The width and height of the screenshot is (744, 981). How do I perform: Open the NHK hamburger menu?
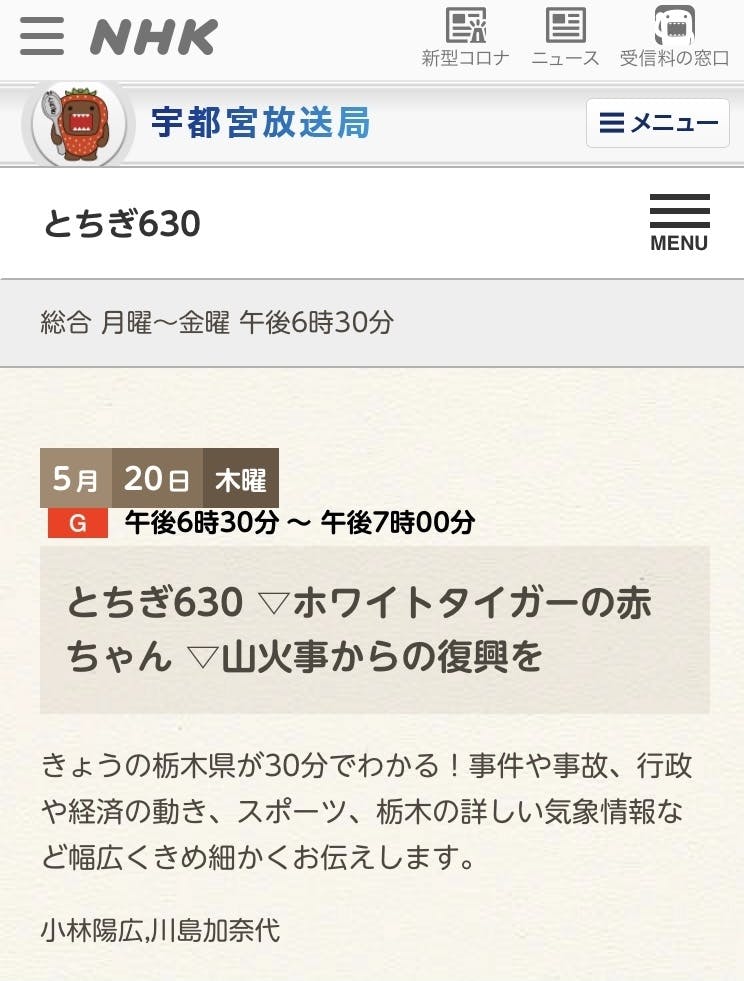42,37
